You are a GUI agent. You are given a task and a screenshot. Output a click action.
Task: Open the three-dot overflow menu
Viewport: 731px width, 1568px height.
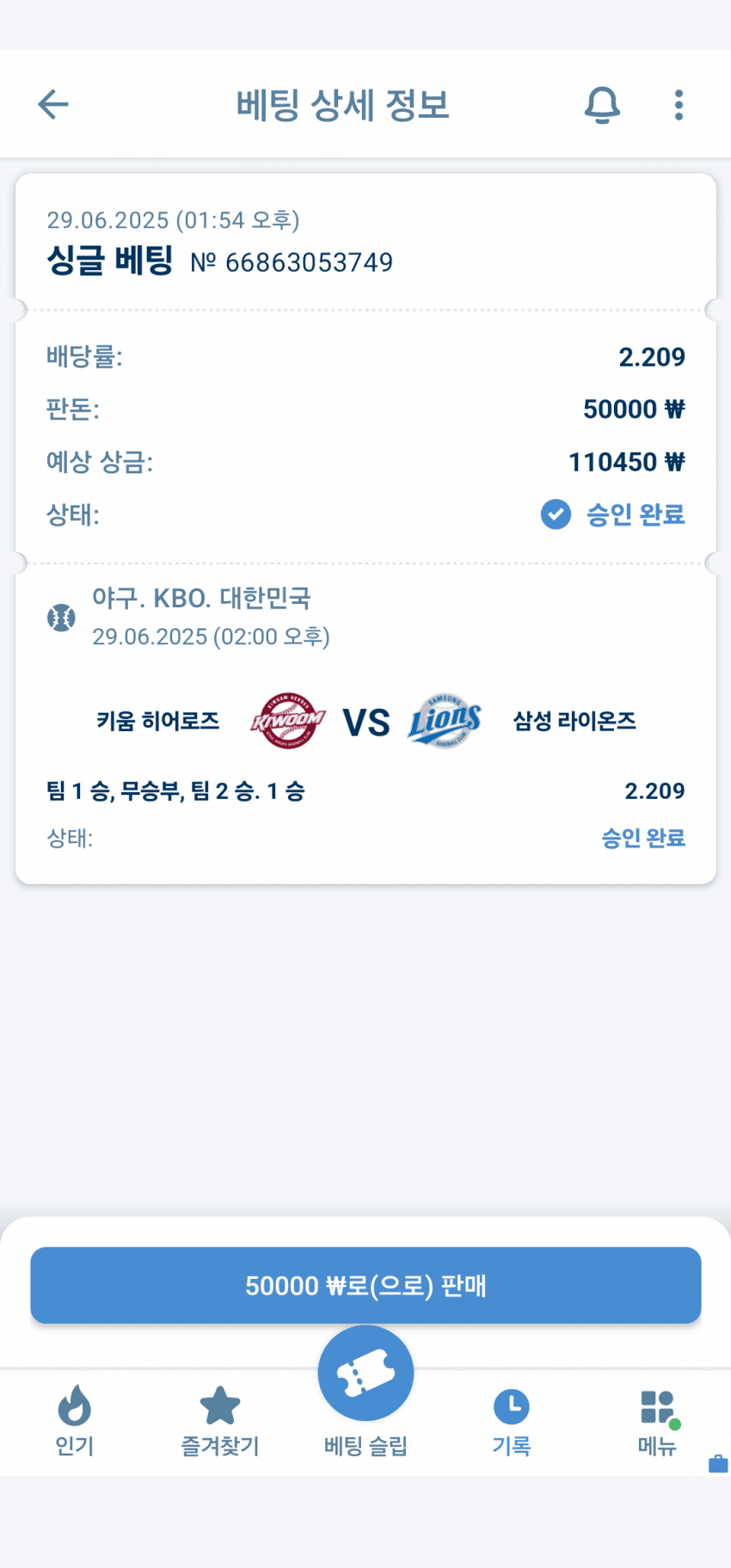679,105
